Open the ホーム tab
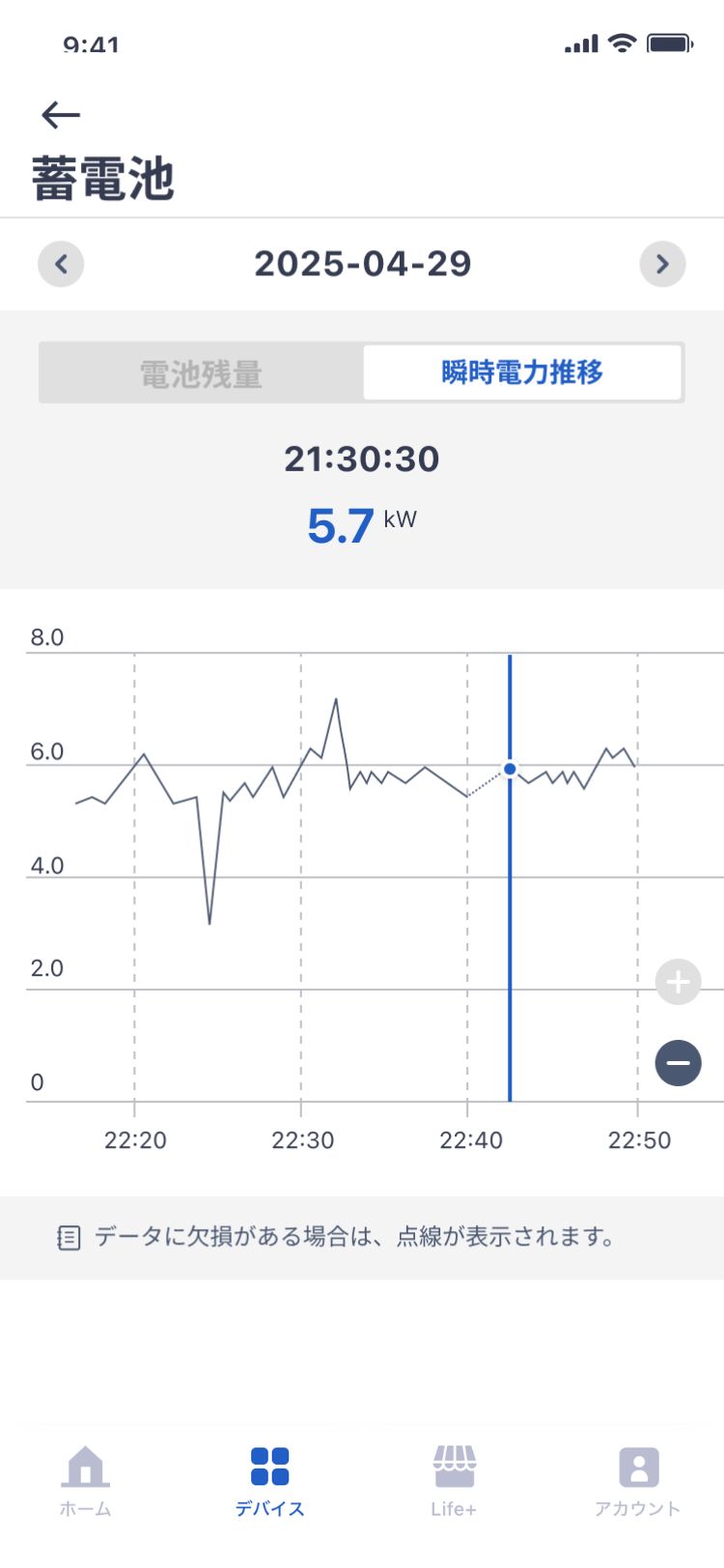 pos(85,1481)
